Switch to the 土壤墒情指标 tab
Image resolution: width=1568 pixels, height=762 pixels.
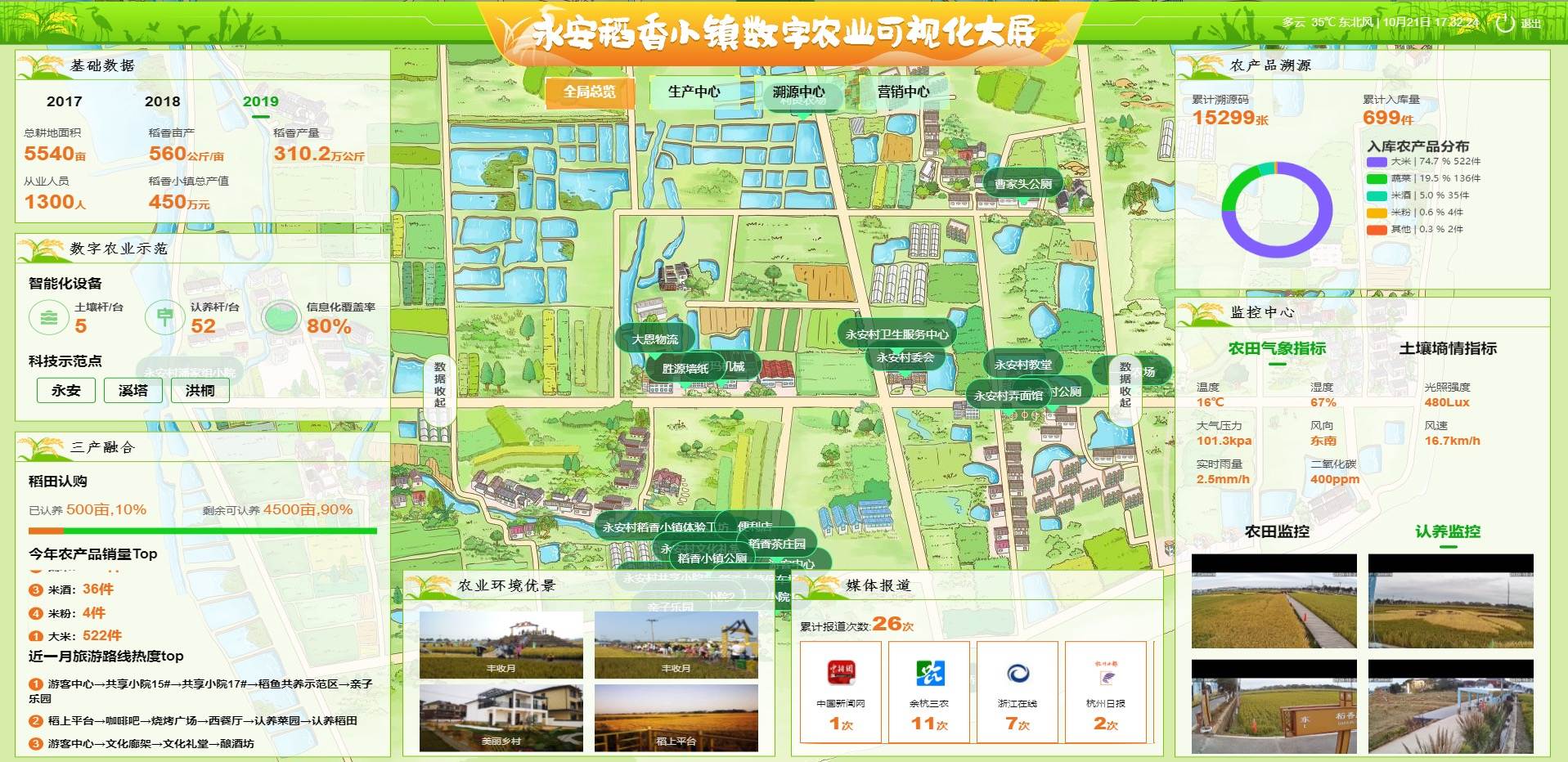point(1447,348)
